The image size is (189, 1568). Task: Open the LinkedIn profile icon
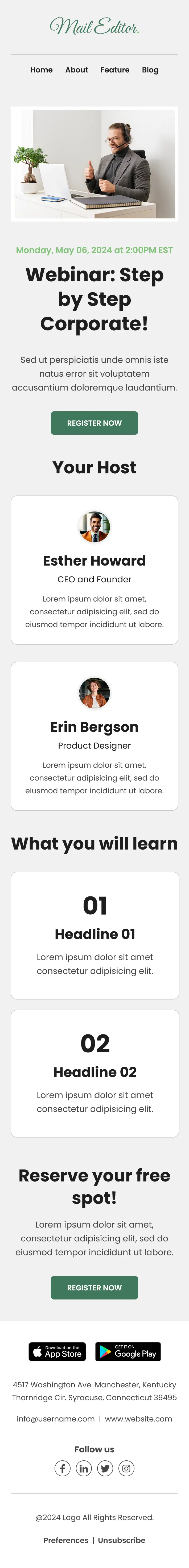tap(84, 1468)
